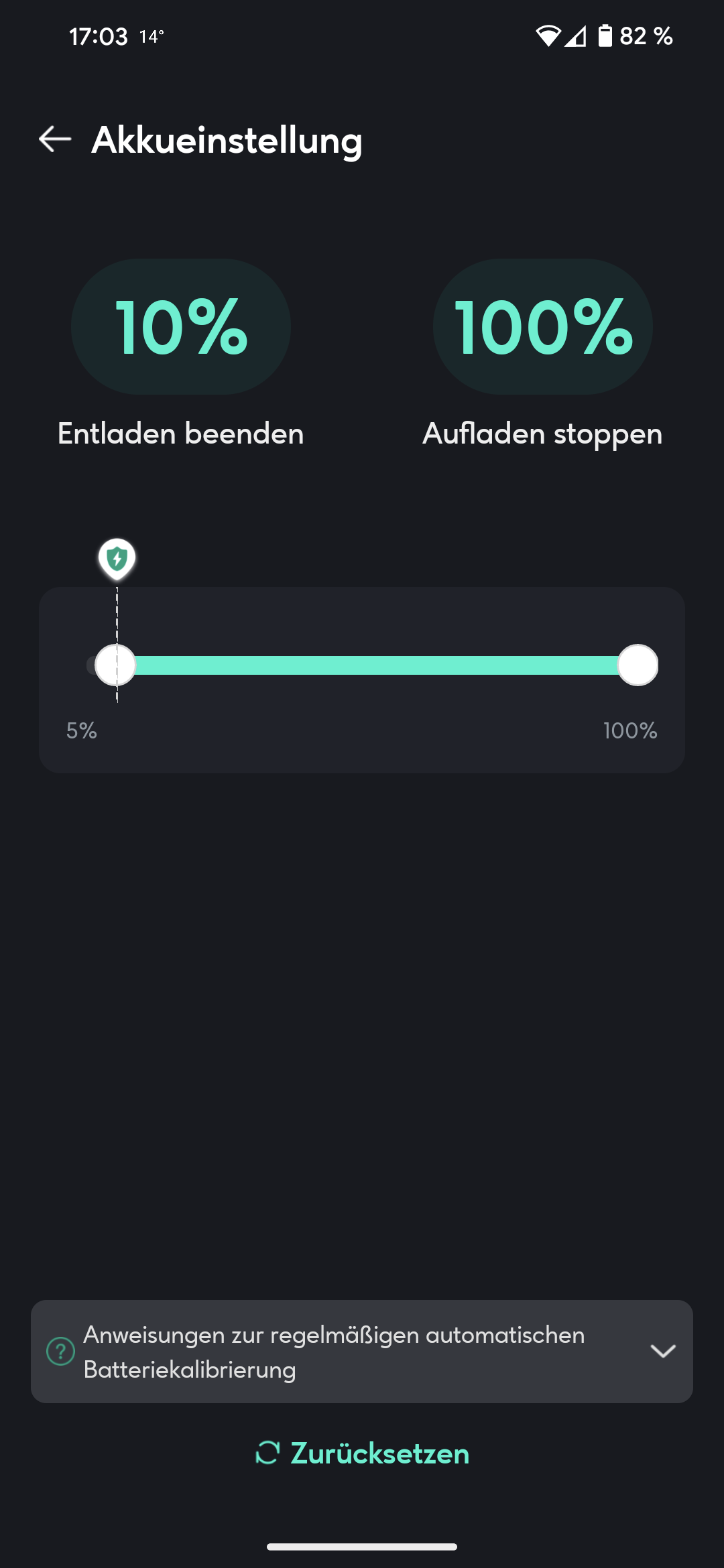
Task: Expand Anweisungen zur Batteriekalibrierung
Action: point(662,1351)
